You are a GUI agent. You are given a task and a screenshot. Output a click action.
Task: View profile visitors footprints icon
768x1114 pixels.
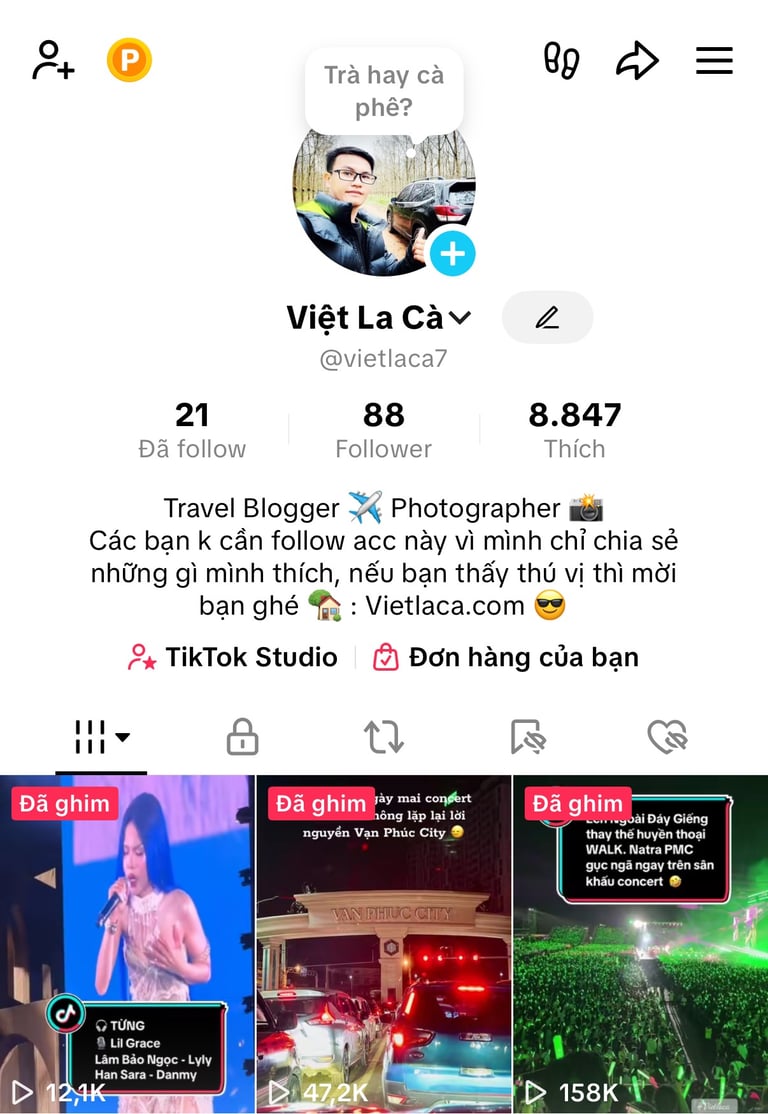pyautogui.click(x=561, y=61)
